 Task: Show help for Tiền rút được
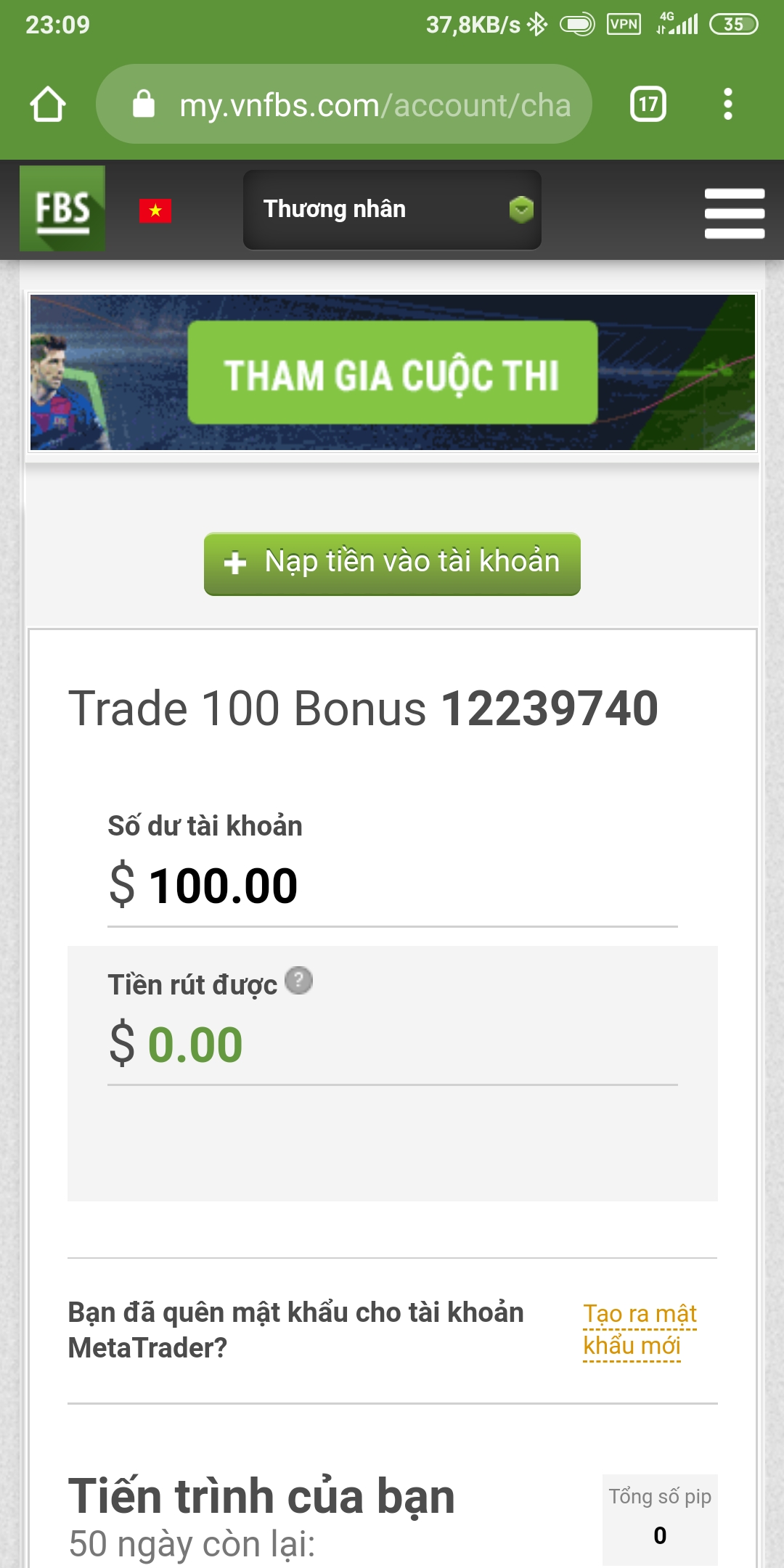click(x=298, y=980)
